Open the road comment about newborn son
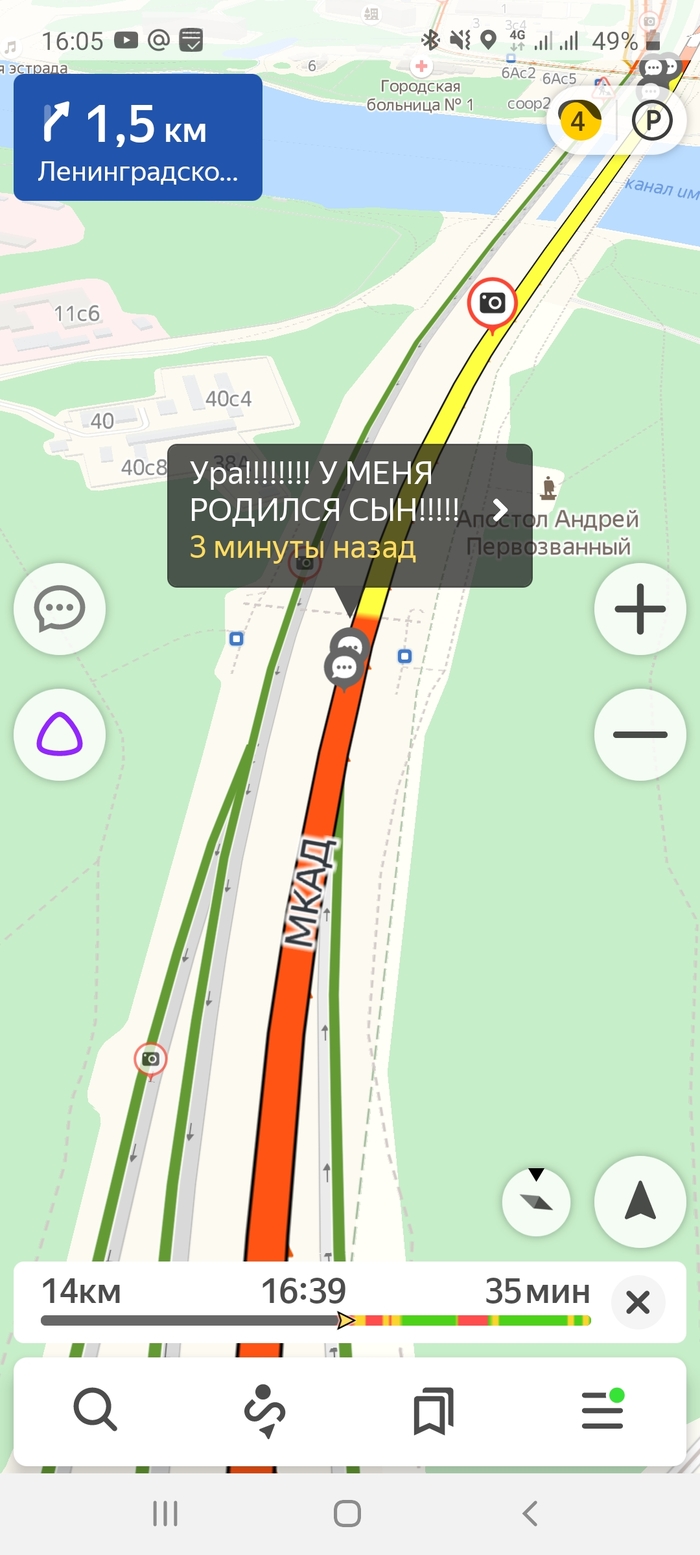Viewport: 700px width, 1555px height. click(349, 516)
